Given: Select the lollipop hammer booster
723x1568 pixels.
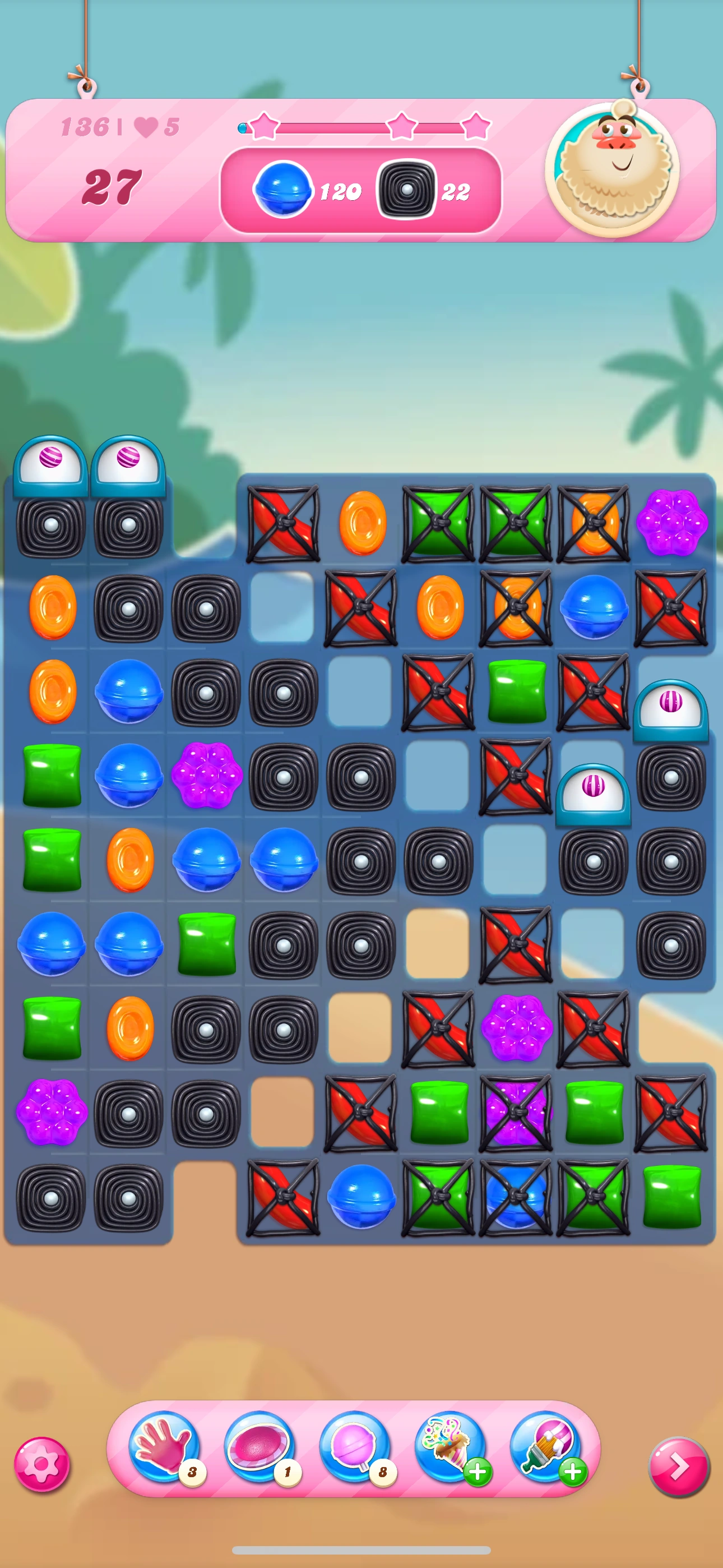Looking at the screenshot, I should 355,1446.
